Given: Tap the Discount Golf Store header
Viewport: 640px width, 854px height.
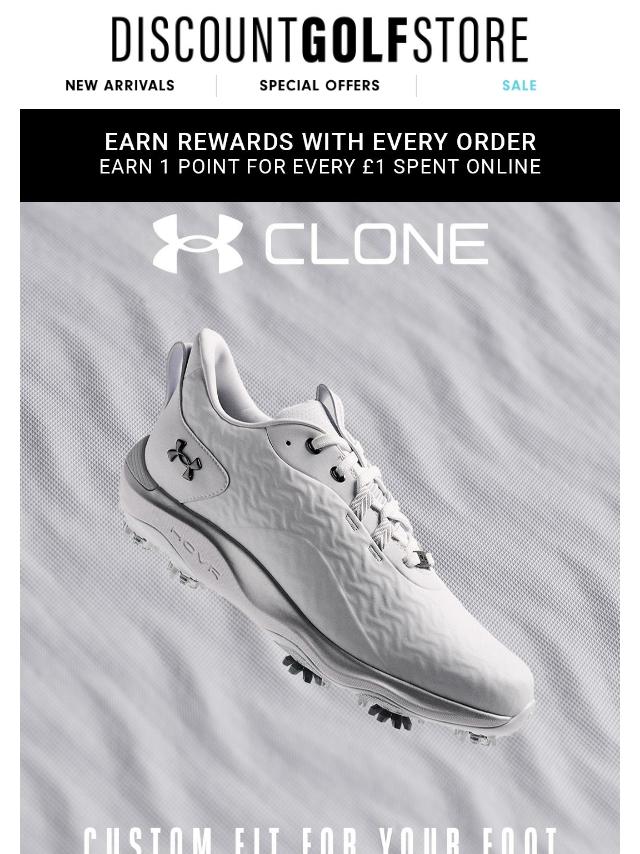Looking at the screenshot, I should tap(320, 41).
